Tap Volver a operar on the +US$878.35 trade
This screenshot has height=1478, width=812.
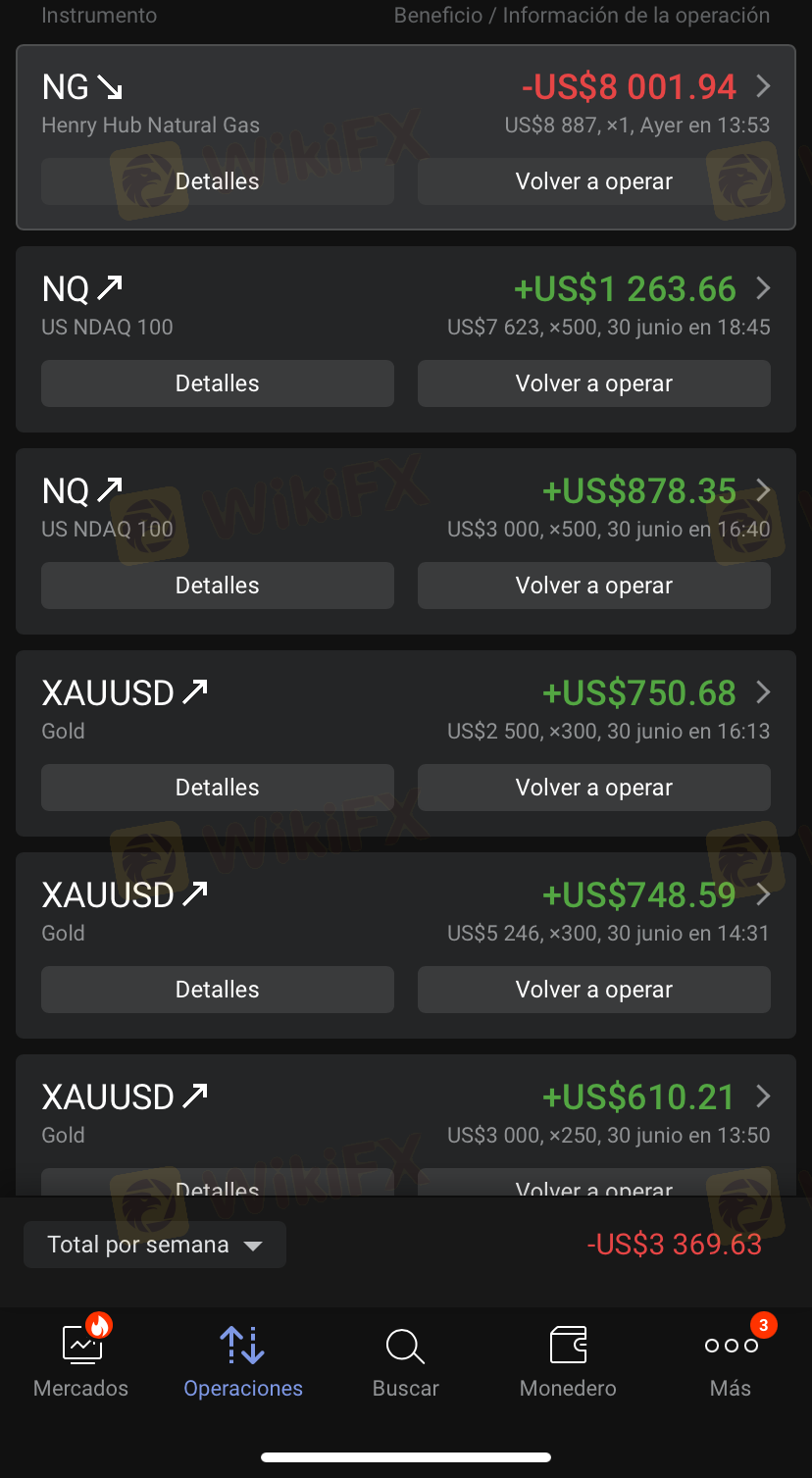(x=593, y=586)
